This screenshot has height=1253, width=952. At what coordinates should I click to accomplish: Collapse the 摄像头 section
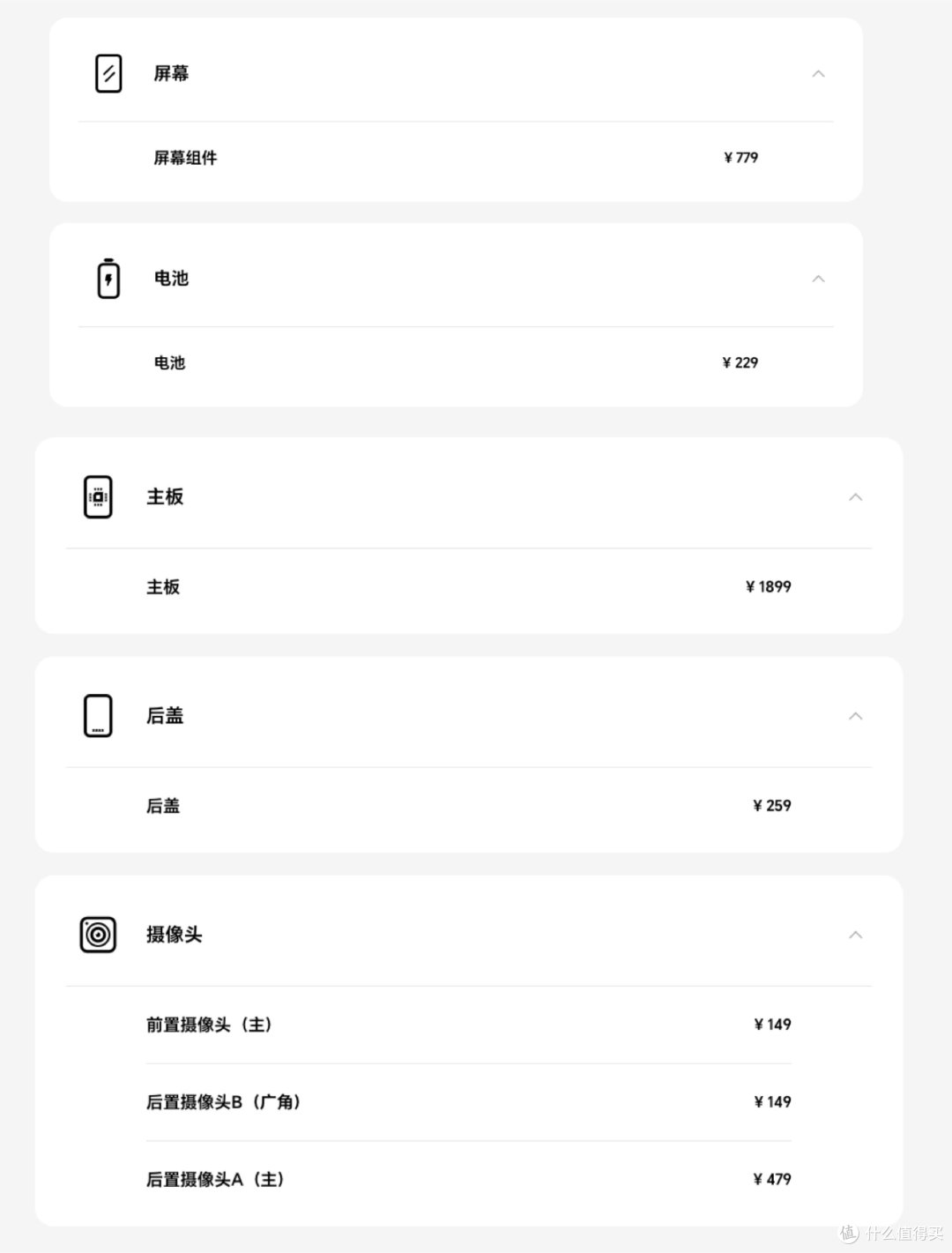pos(856,934)
